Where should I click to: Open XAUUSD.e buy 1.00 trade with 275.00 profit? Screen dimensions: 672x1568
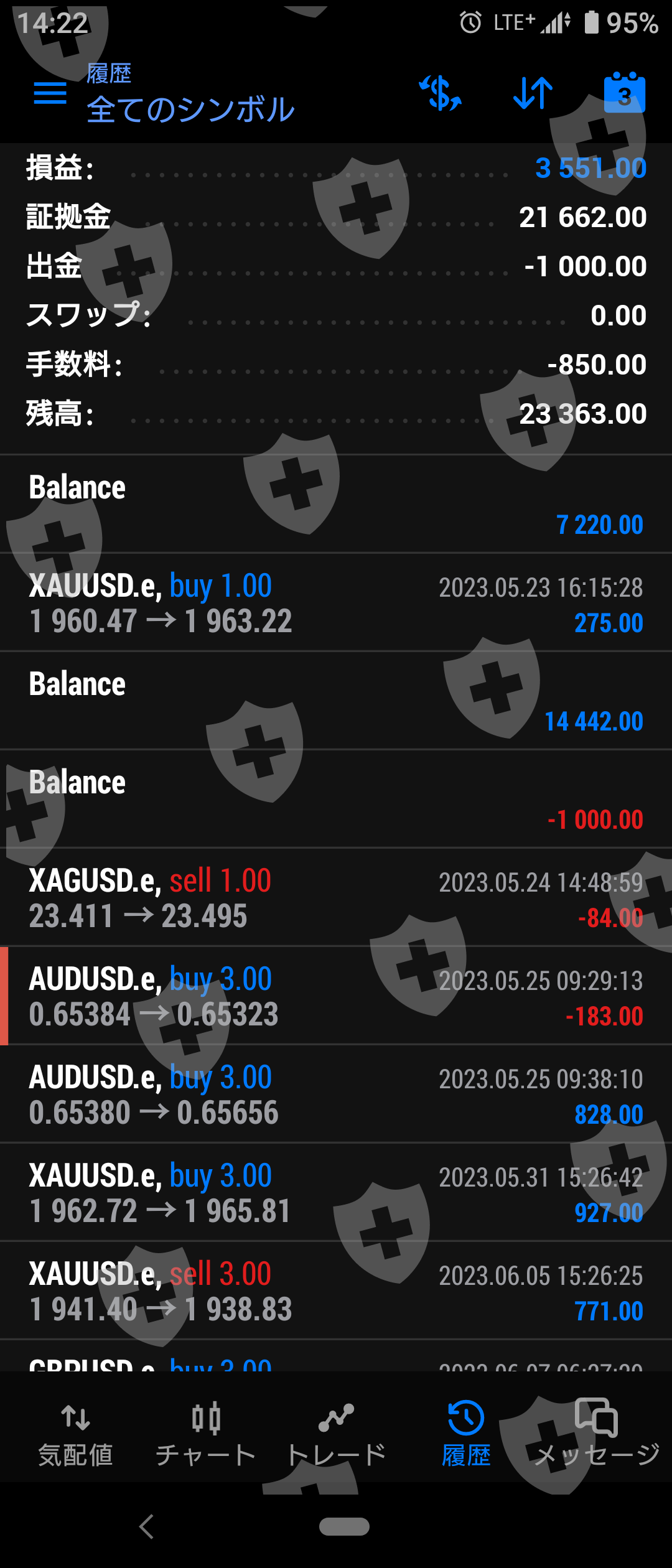(336, 603)
